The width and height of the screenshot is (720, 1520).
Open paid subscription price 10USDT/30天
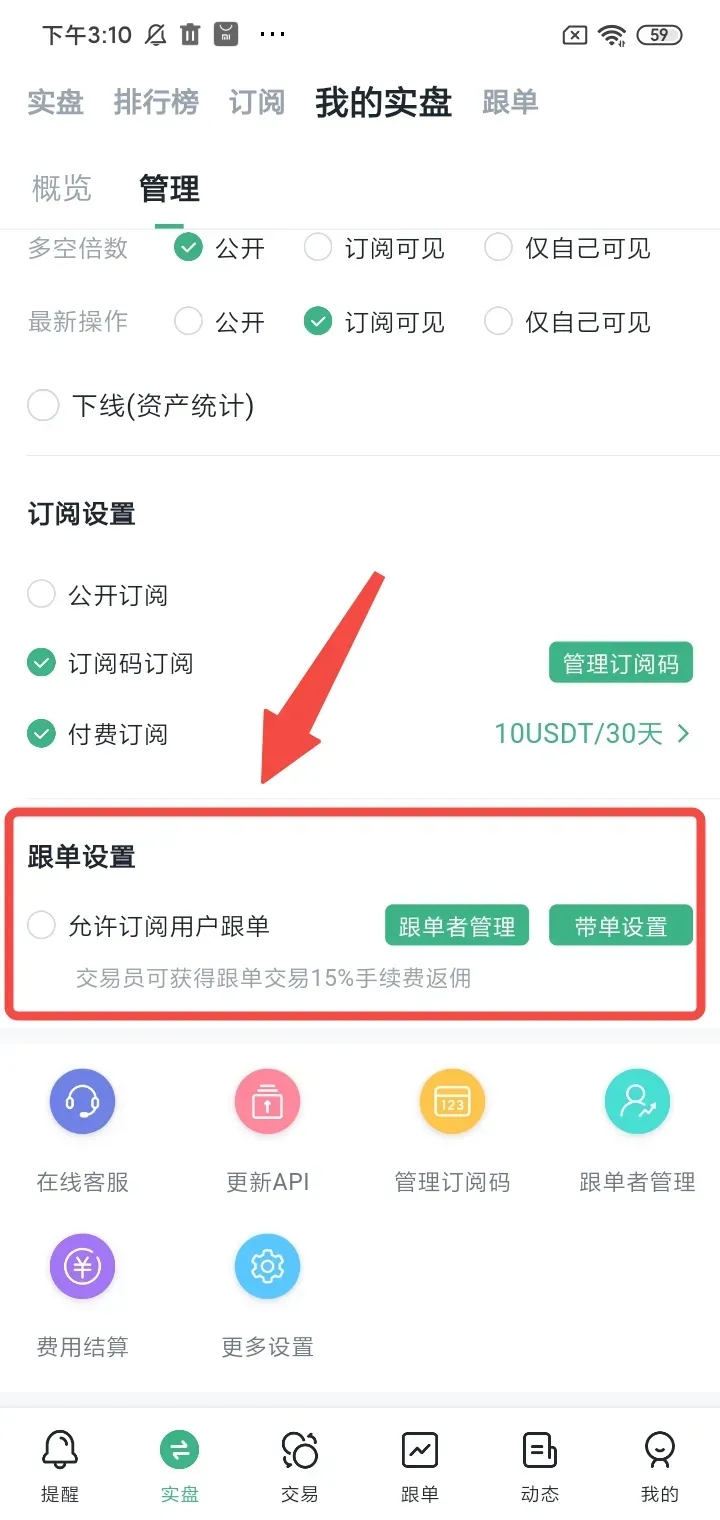click(x=592, y=734)
